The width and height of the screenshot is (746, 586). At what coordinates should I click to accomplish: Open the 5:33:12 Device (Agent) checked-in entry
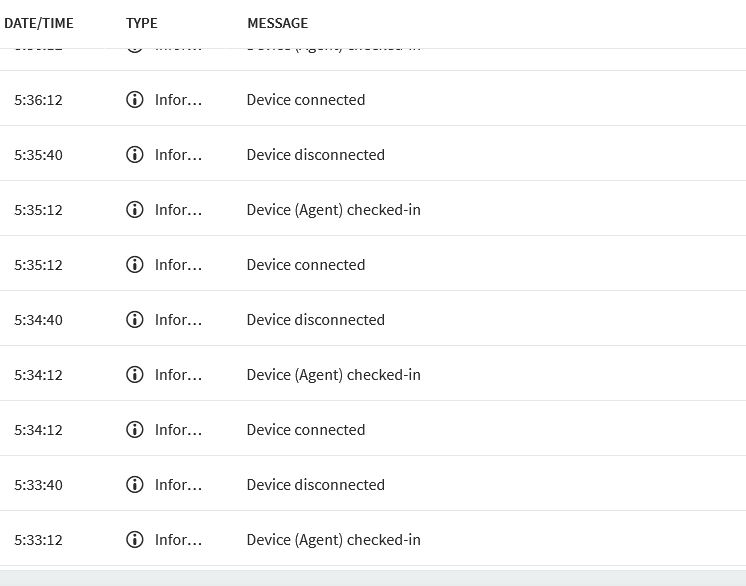(333, 540)
